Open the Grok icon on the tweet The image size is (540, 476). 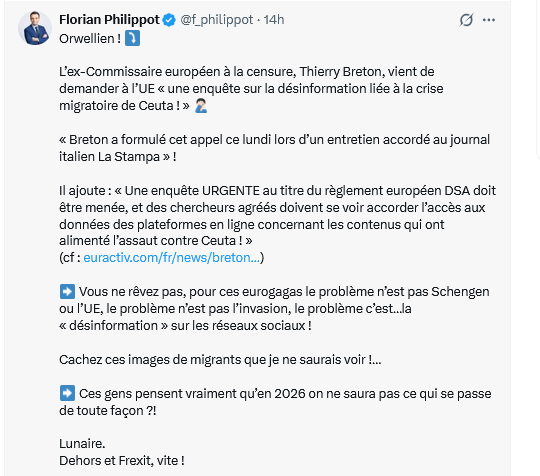coord(466,20)
